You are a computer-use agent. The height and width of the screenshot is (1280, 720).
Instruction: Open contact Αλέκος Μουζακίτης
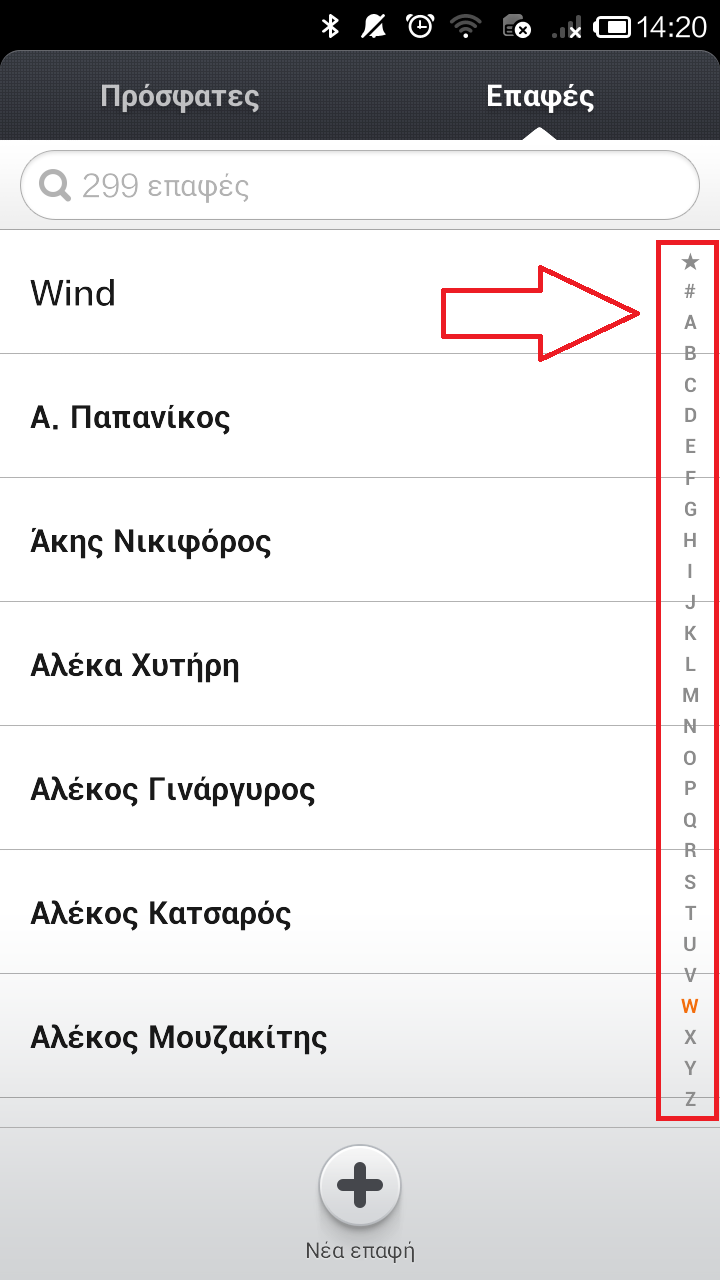(300, 1037)
